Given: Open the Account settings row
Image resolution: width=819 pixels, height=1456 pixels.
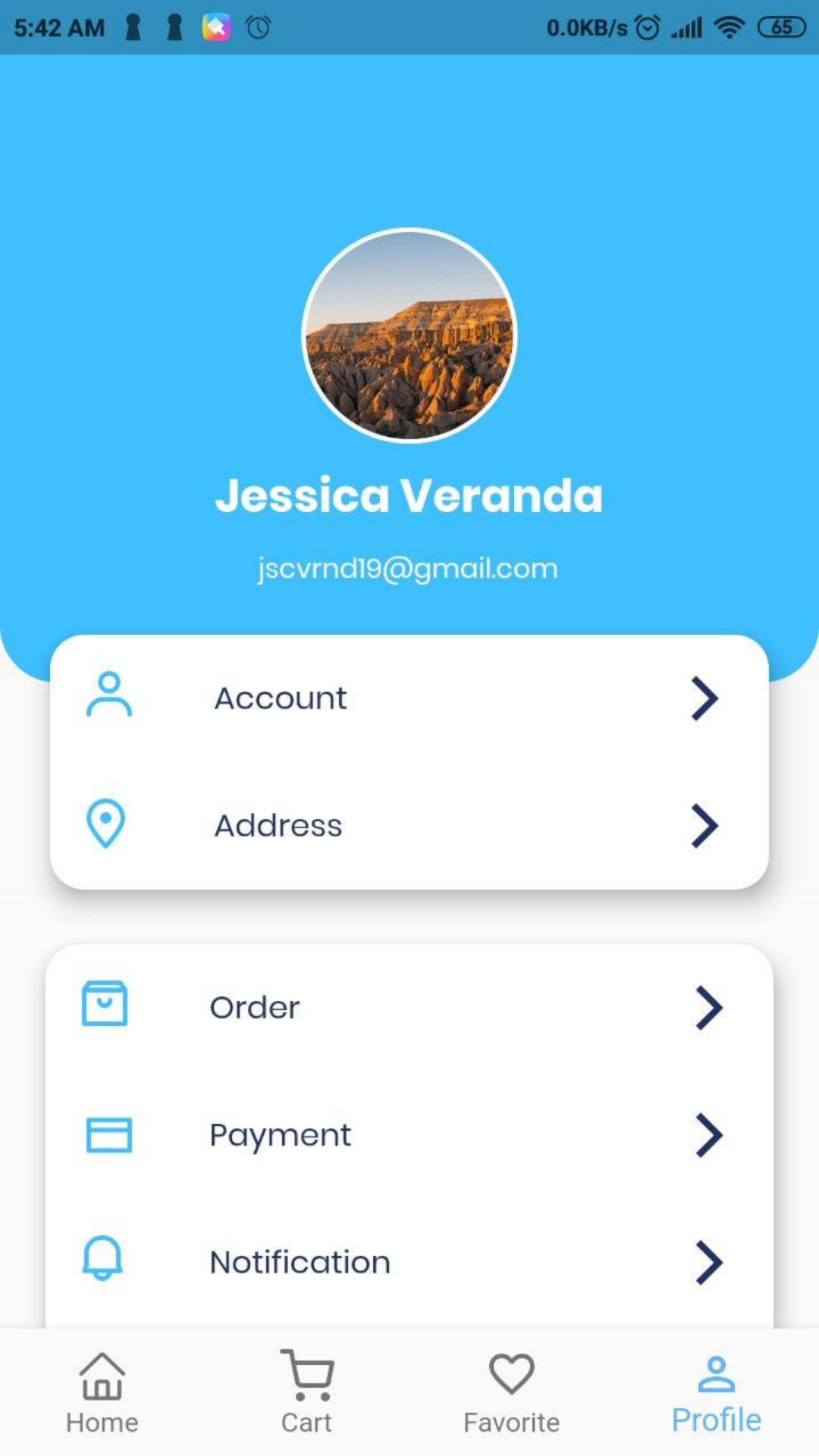Looking at the screenshot, I should (x=409, y=698).
